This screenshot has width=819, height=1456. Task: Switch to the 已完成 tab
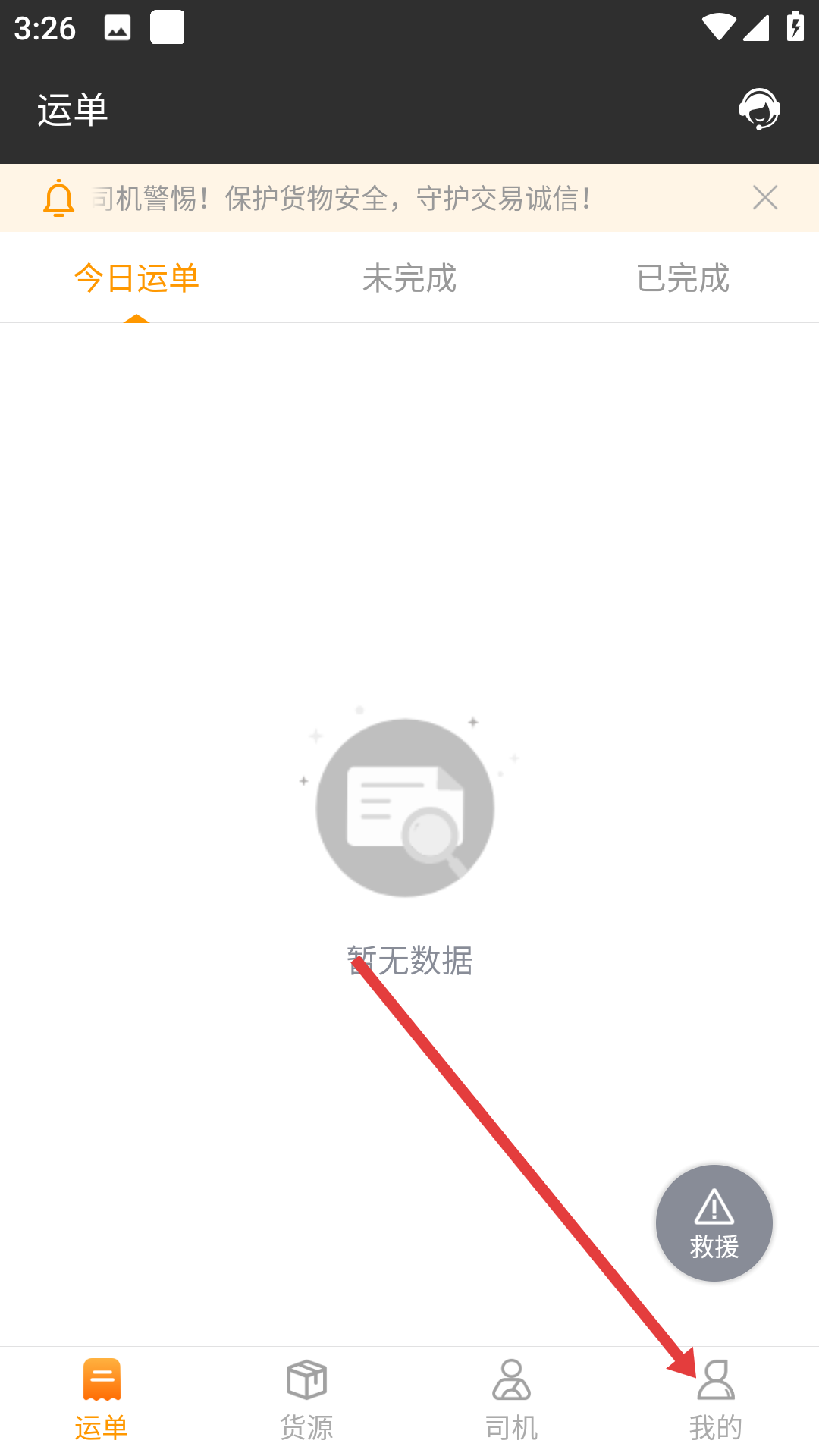[682, 278]
